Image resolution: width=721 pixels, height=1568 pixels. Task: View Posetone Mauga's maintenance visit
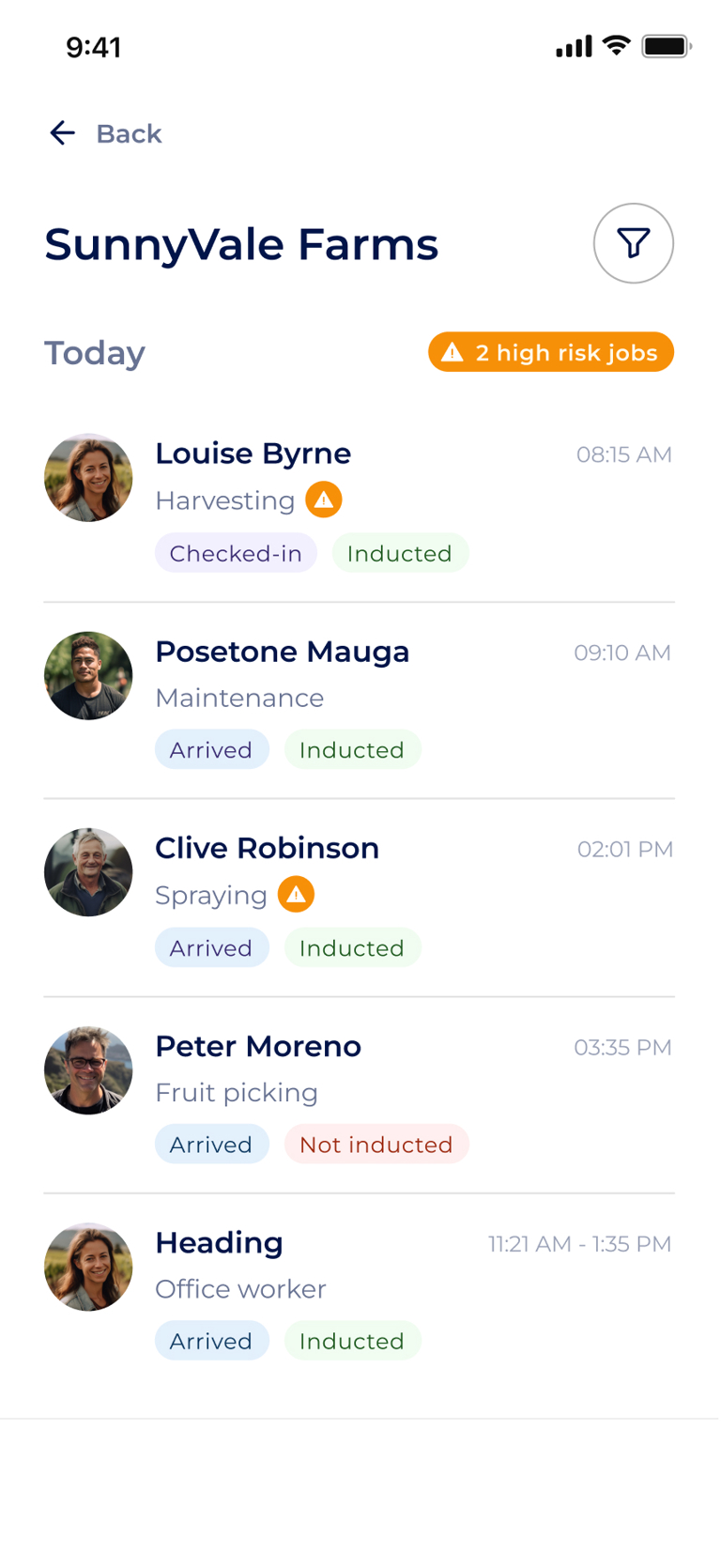click(x=357, y=699)
